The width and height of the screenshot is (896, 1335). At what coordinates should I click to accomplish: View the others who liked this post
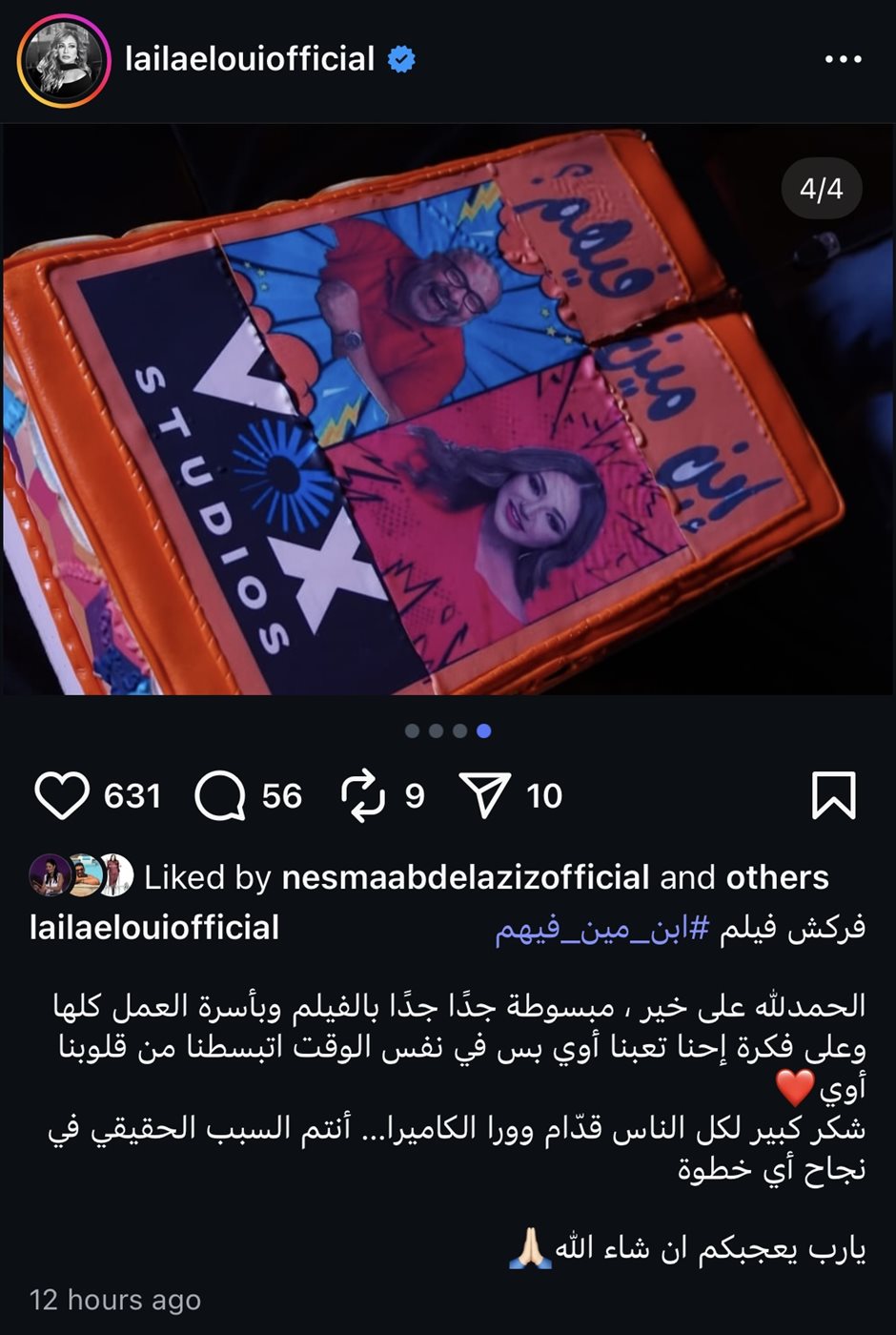pos(777,877)
